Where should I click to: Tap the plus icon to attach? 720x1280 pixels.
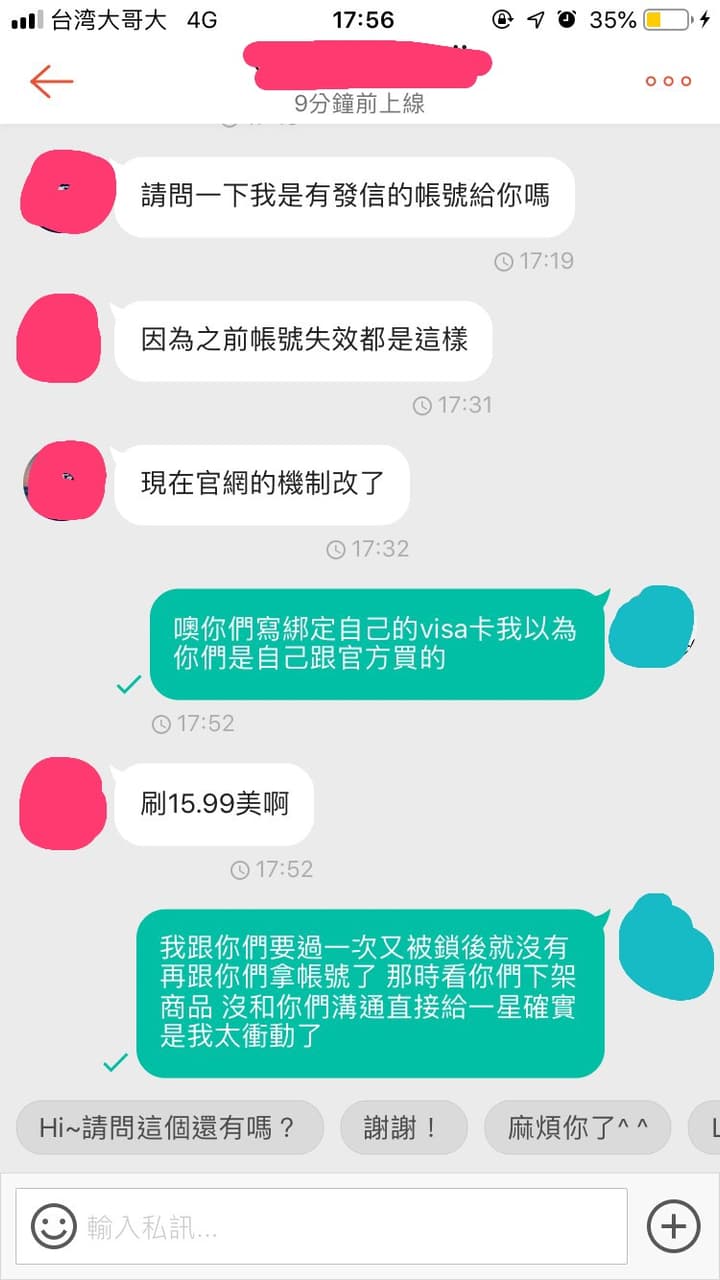[673, 1226]
